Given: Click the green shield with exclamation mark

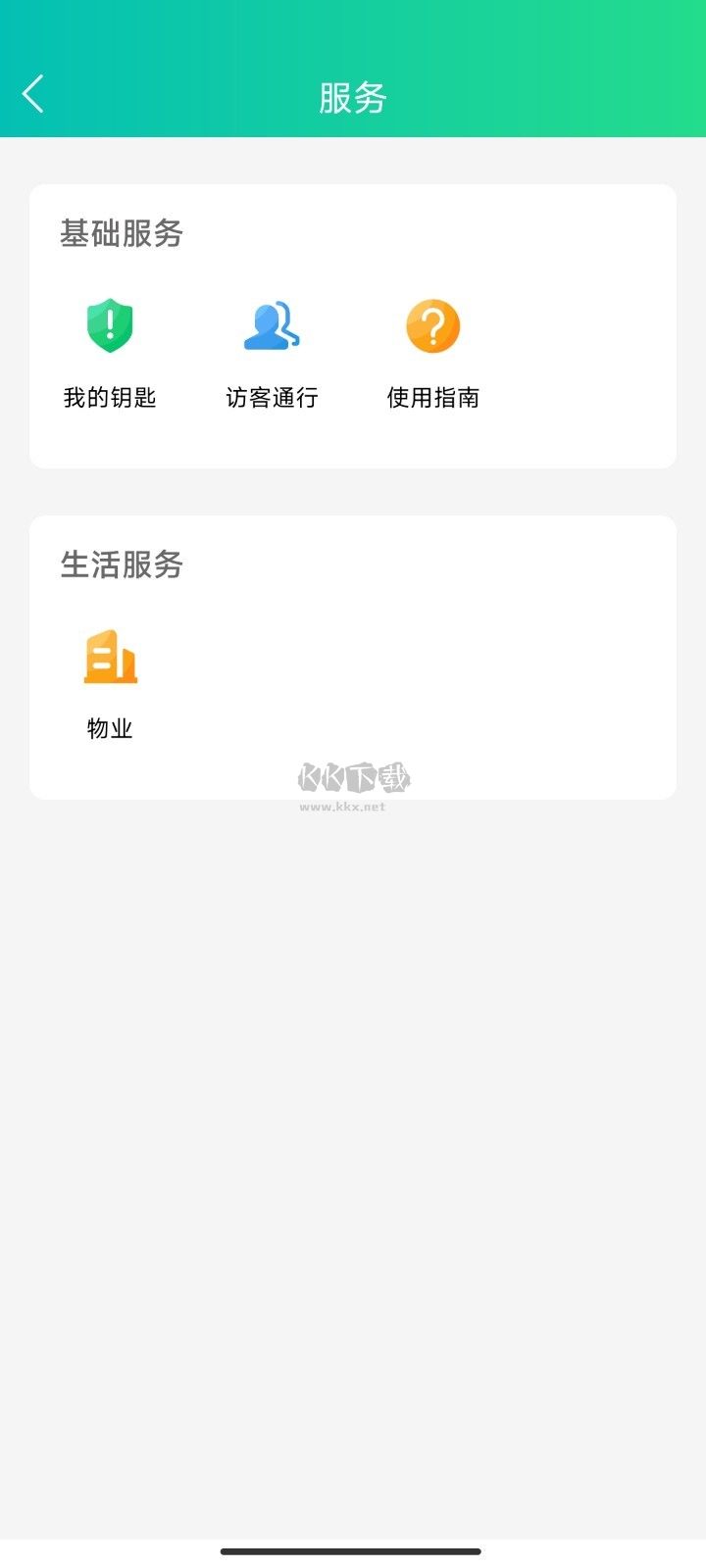Looking at the screenshot, I should coord(110,326).
